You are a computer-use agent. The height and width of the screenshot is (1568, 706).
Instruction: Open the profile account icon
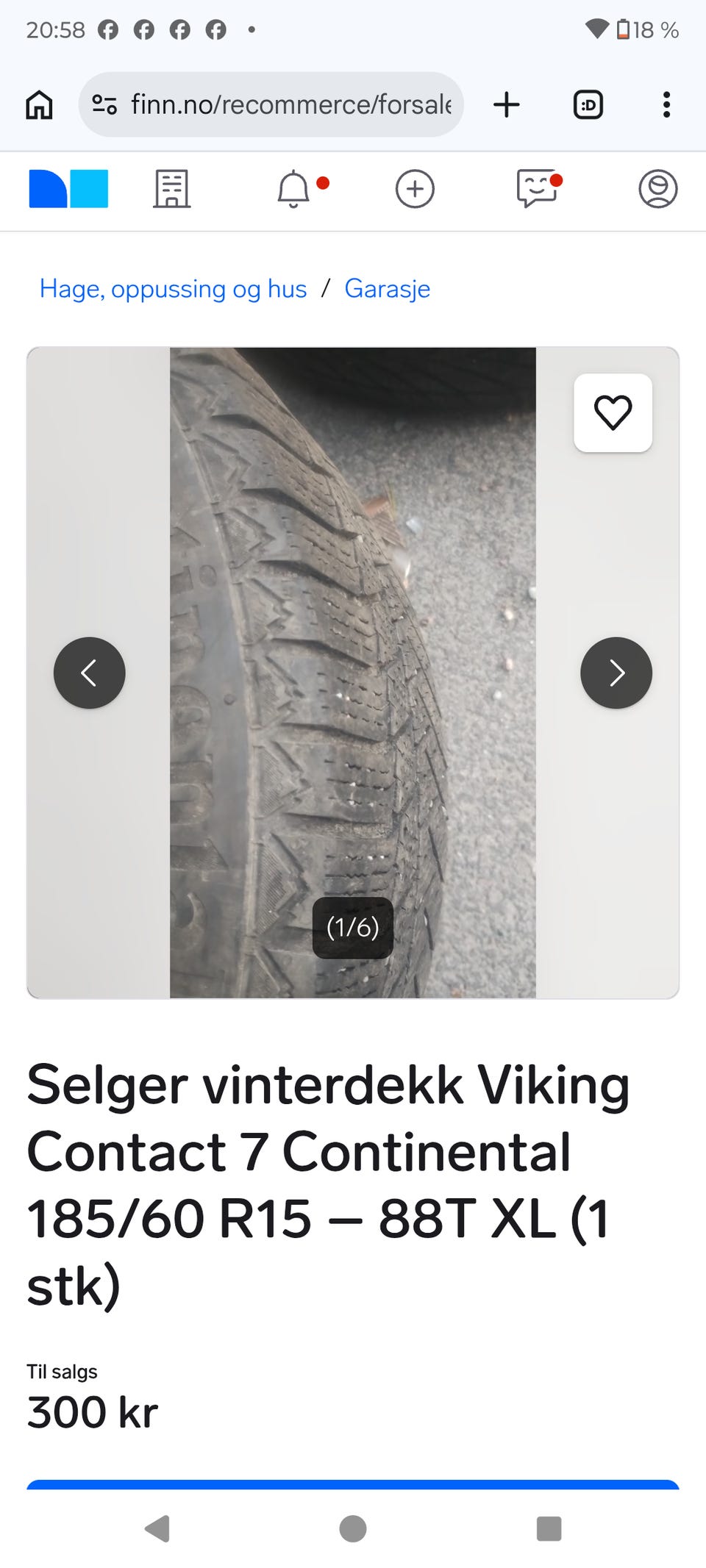pos(658,189)
